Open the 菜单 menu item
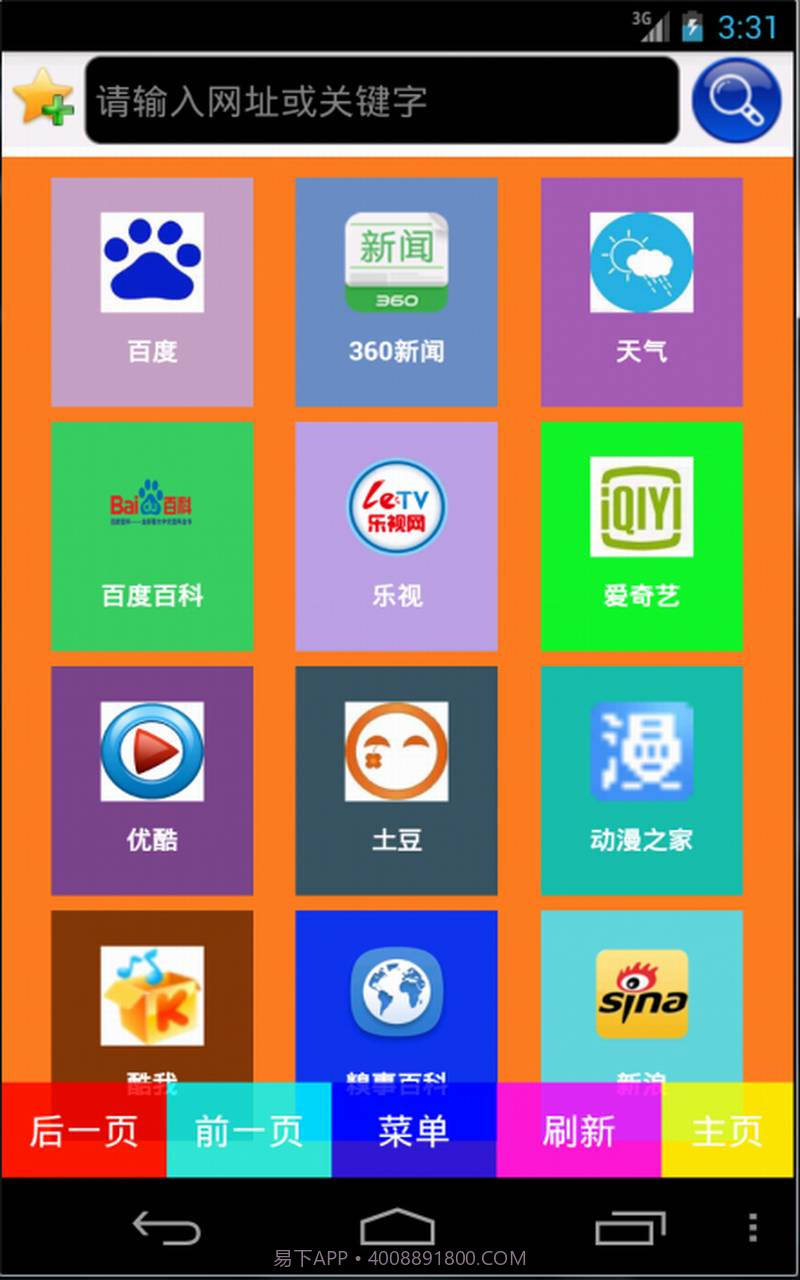 pos(414,1130)
